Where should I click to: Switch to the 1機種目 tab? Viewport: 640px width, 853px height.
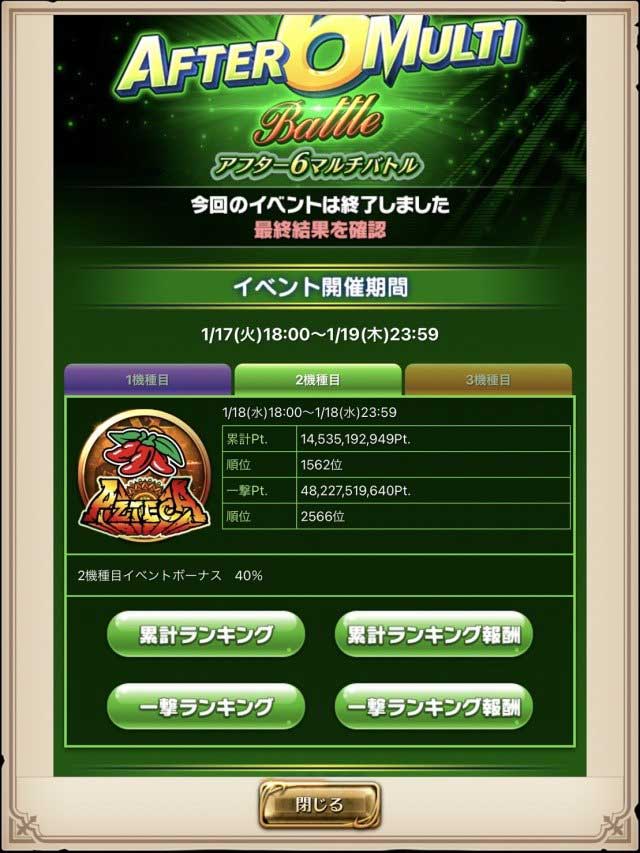pos(148,380)
